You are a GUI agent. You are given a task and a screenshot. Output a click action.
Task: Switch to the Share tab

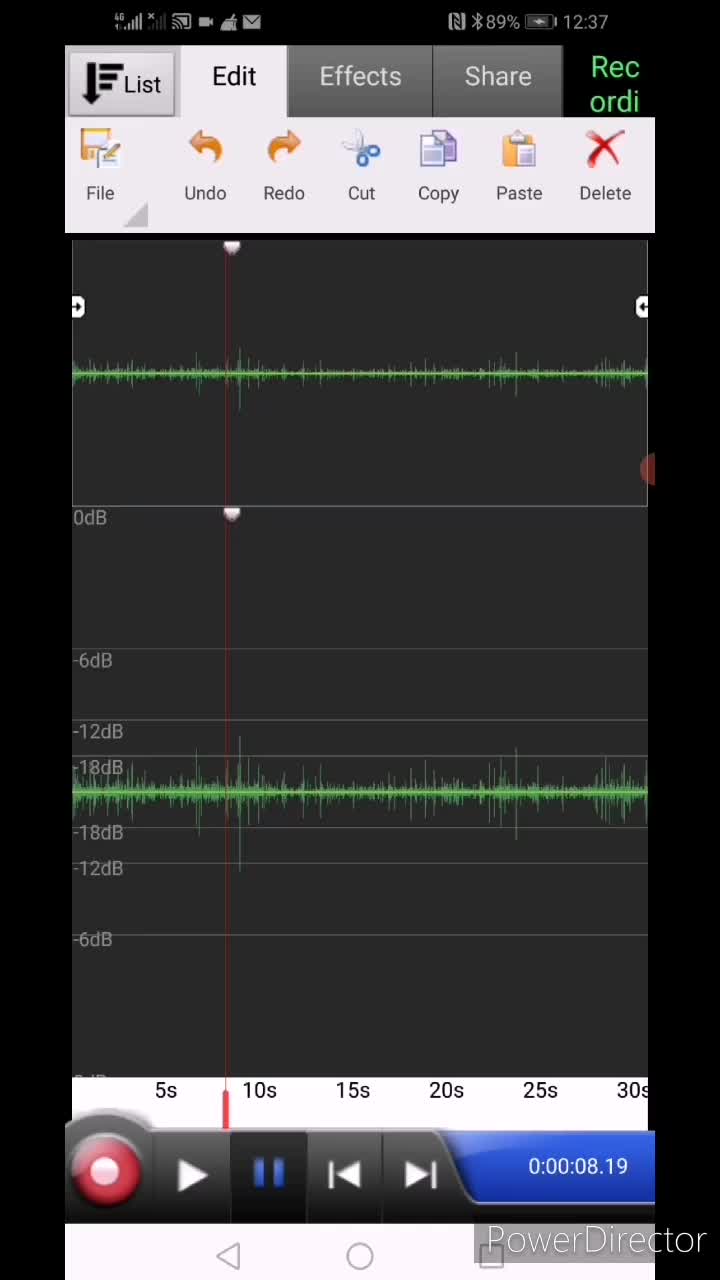(x=497, y=77)
